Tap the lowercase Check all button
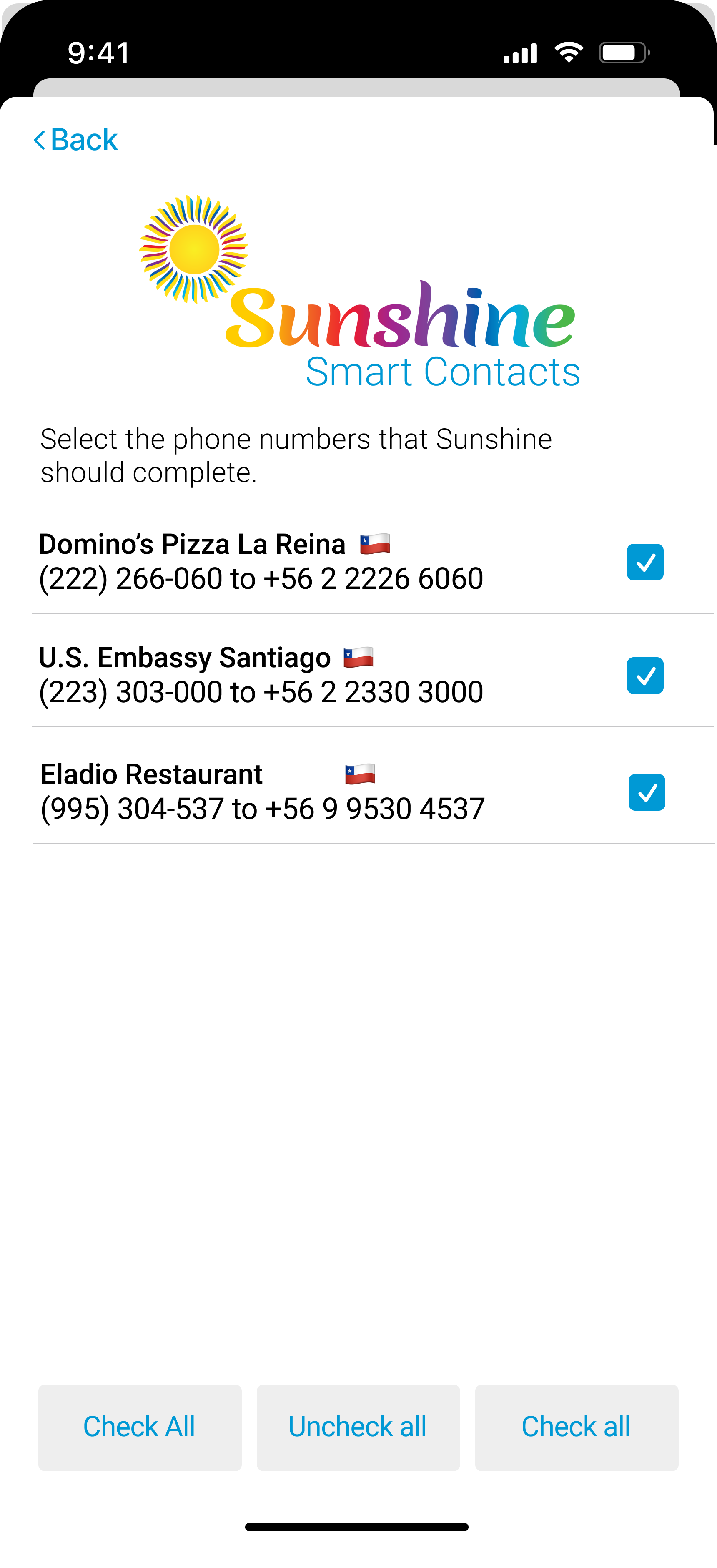 coord(577,1427)
